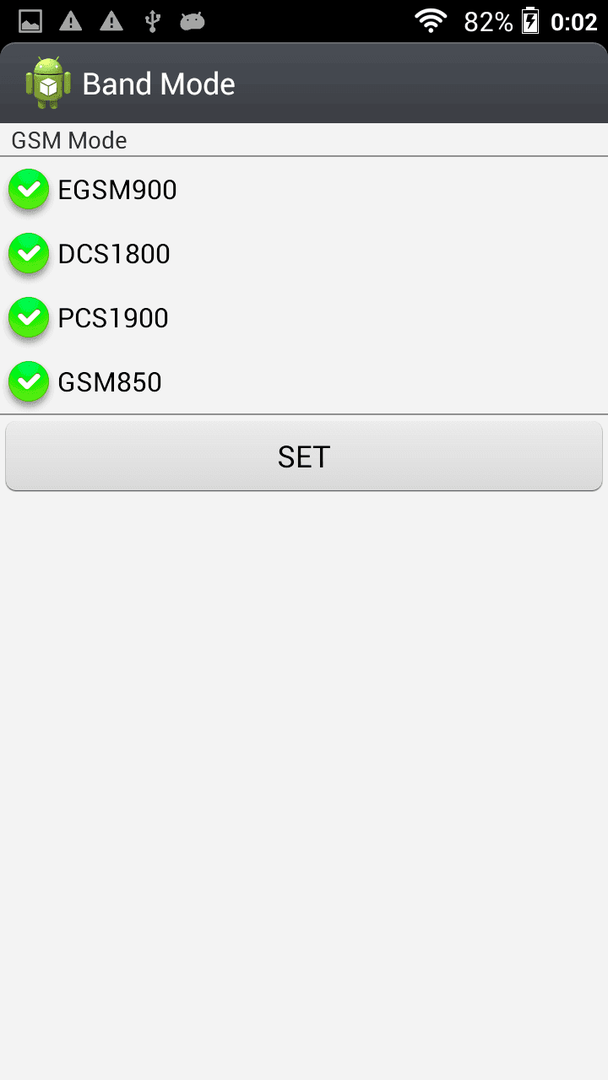Uncheck the DCS1800 band
This screenshot has width=608, height=1080.
pos(29,253)
